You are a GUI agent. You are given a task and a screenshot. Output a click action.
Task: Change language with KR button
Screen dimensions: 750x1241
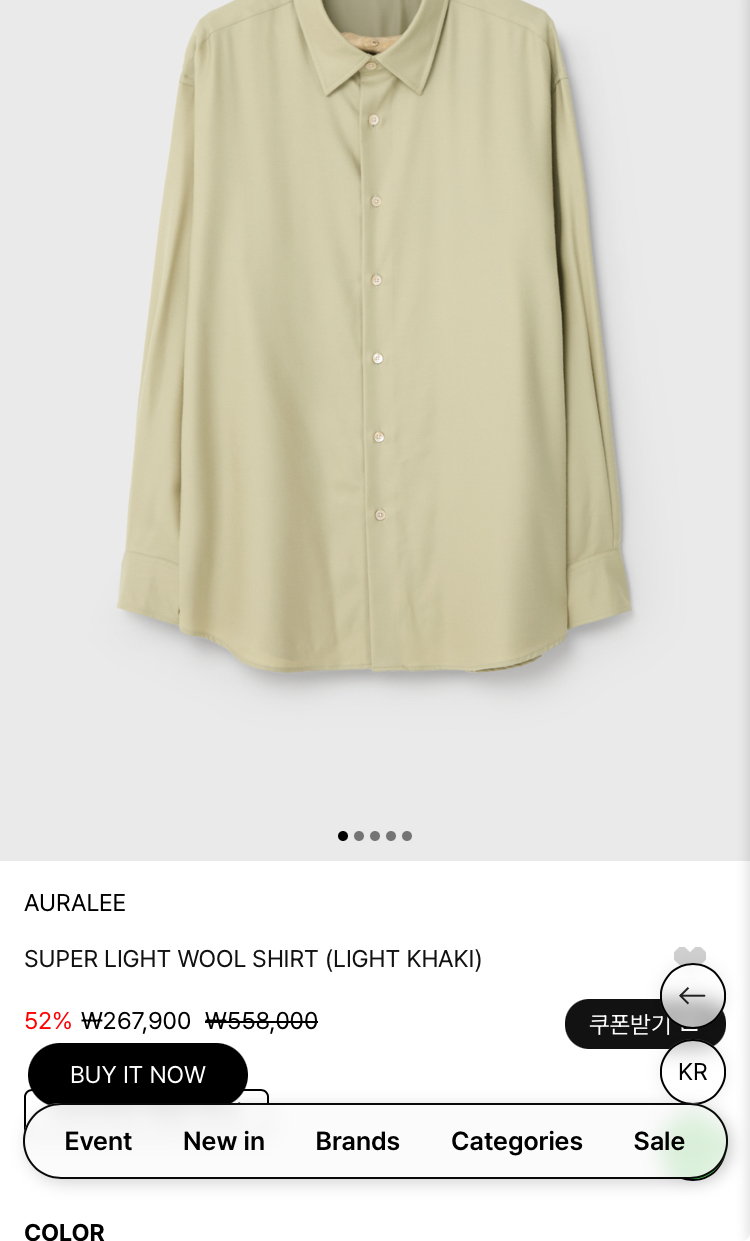tap(692, 1072)
